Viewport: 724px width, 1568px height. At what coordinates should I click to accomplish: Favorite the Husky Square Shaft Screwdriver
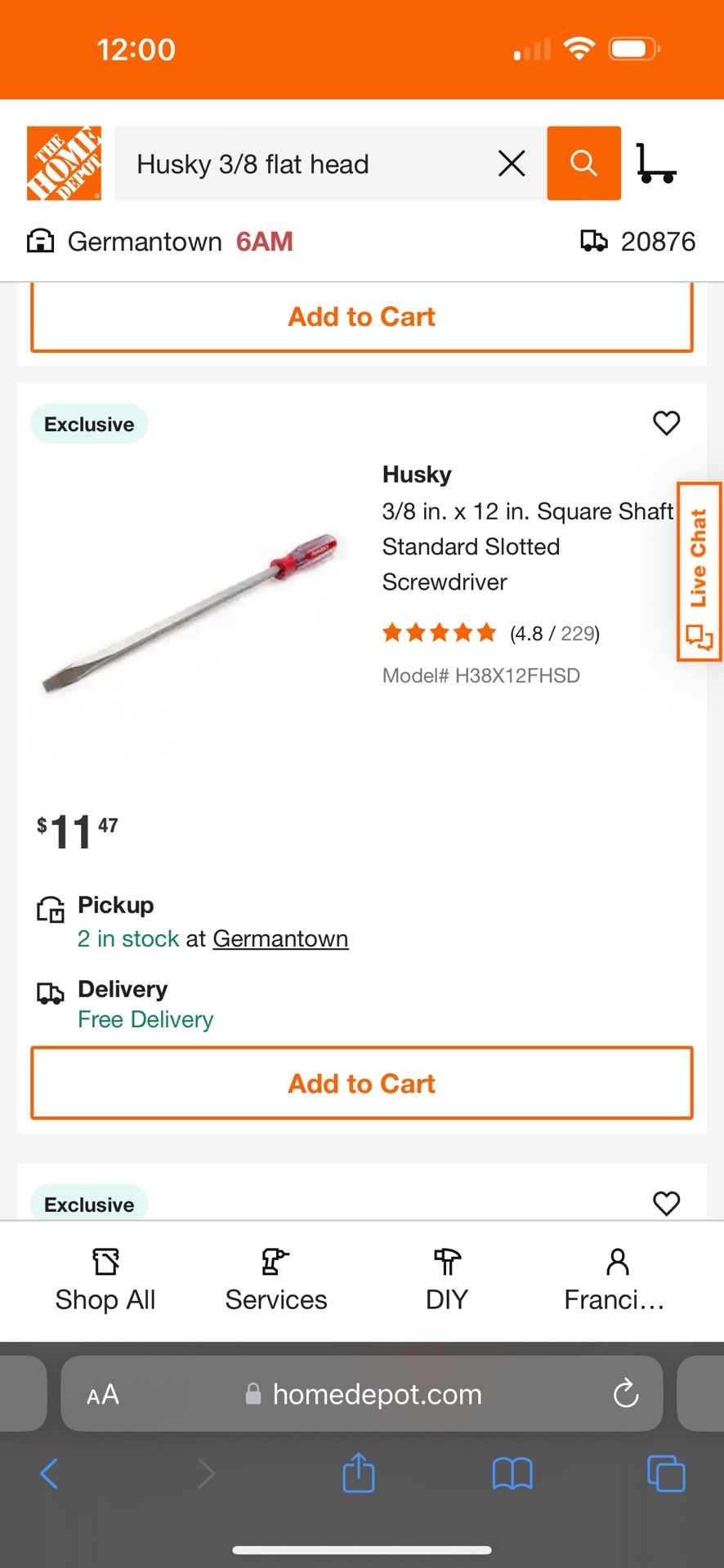666,423
